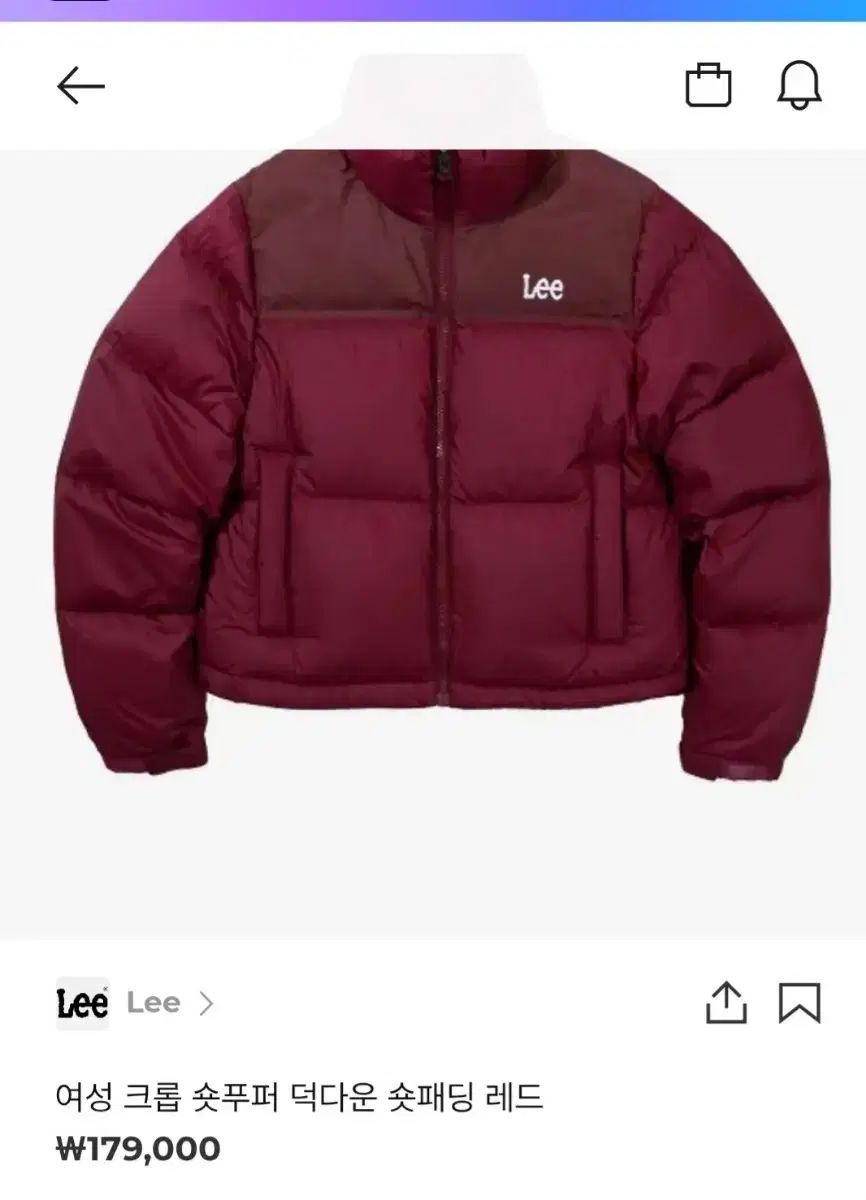866x1200 pixels.
Task: Go back using the arrow
Action: tap(81, 87)
